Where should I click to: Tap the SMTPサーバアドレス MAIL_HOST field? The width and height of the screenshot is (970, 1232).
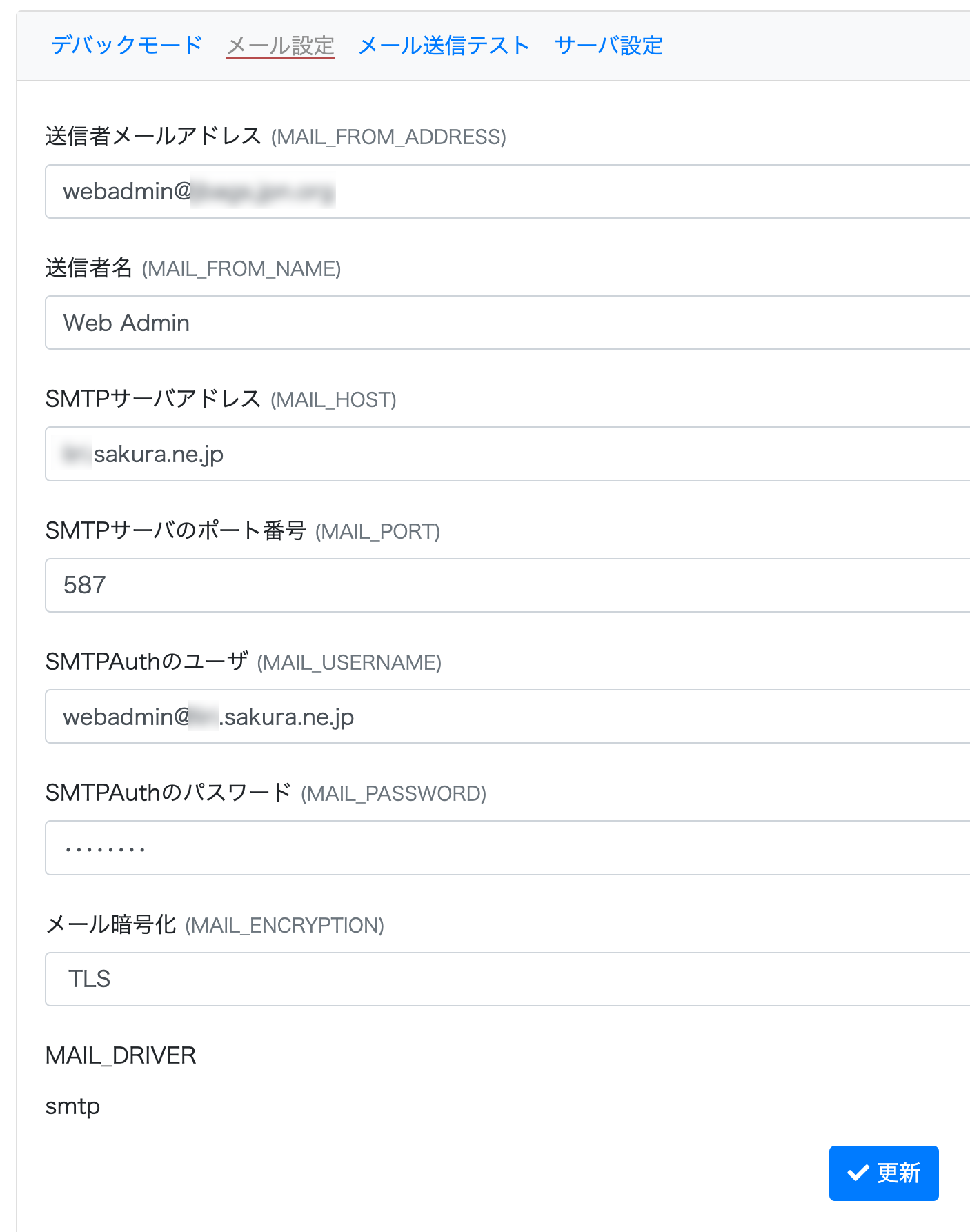pos(507,454)
